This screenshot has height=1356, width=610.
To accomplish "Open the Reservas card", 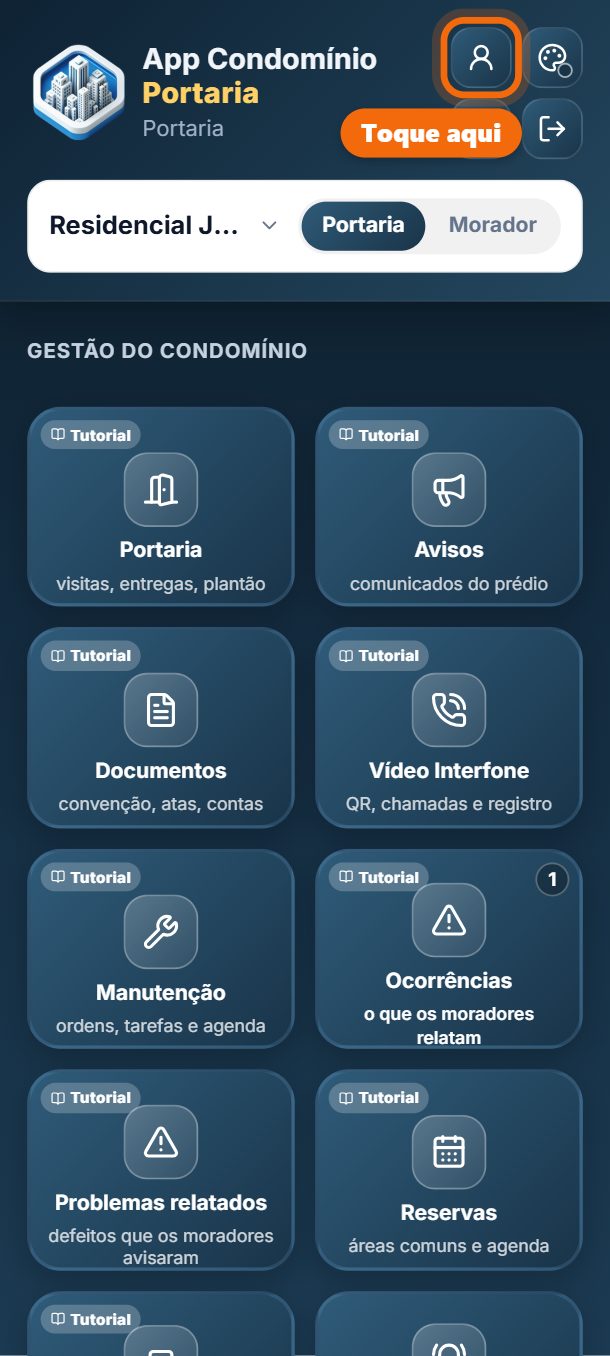I will [449, 1170].
